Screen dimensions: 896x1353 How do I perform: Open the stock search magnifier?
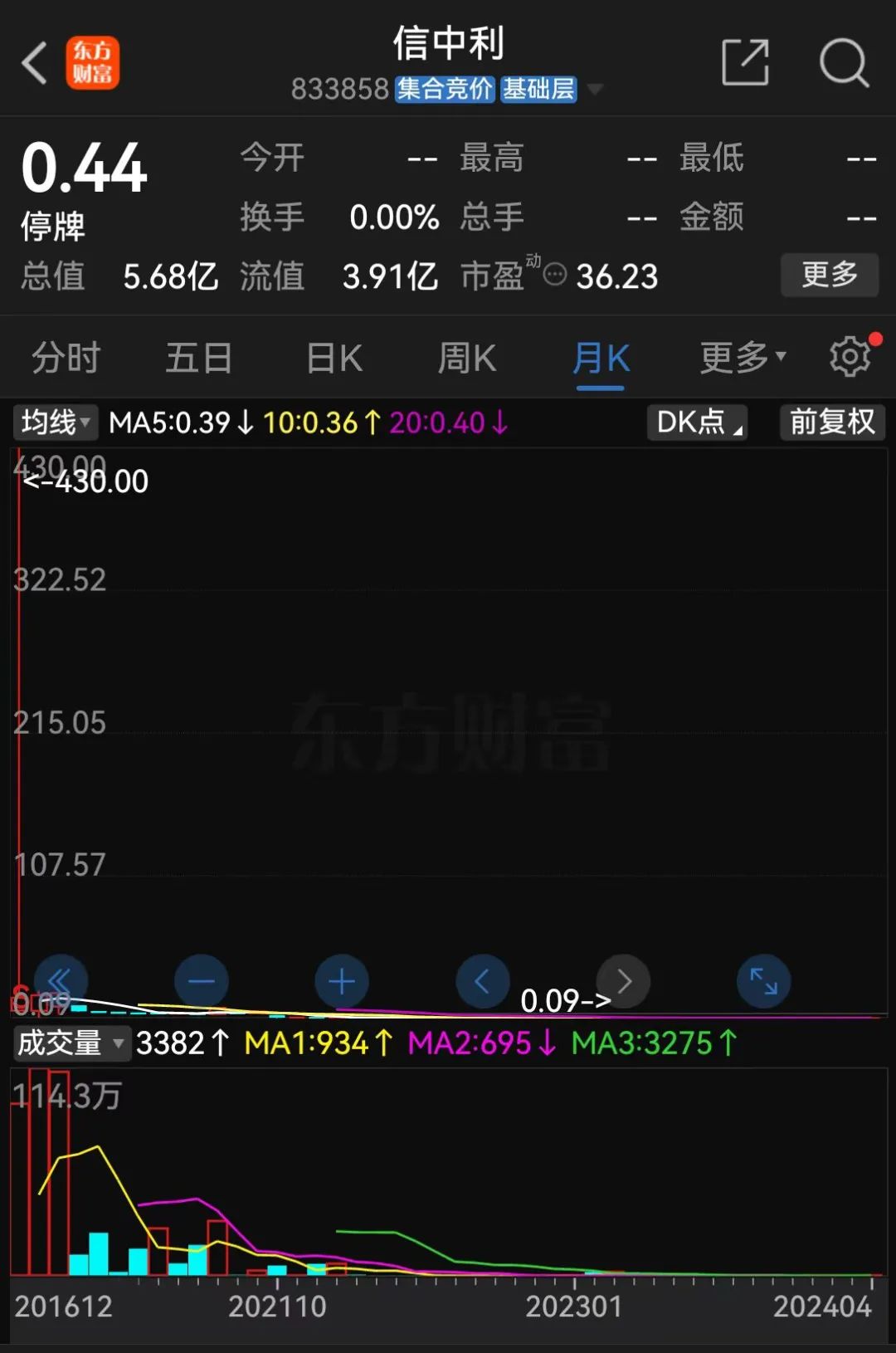point(844,62)
